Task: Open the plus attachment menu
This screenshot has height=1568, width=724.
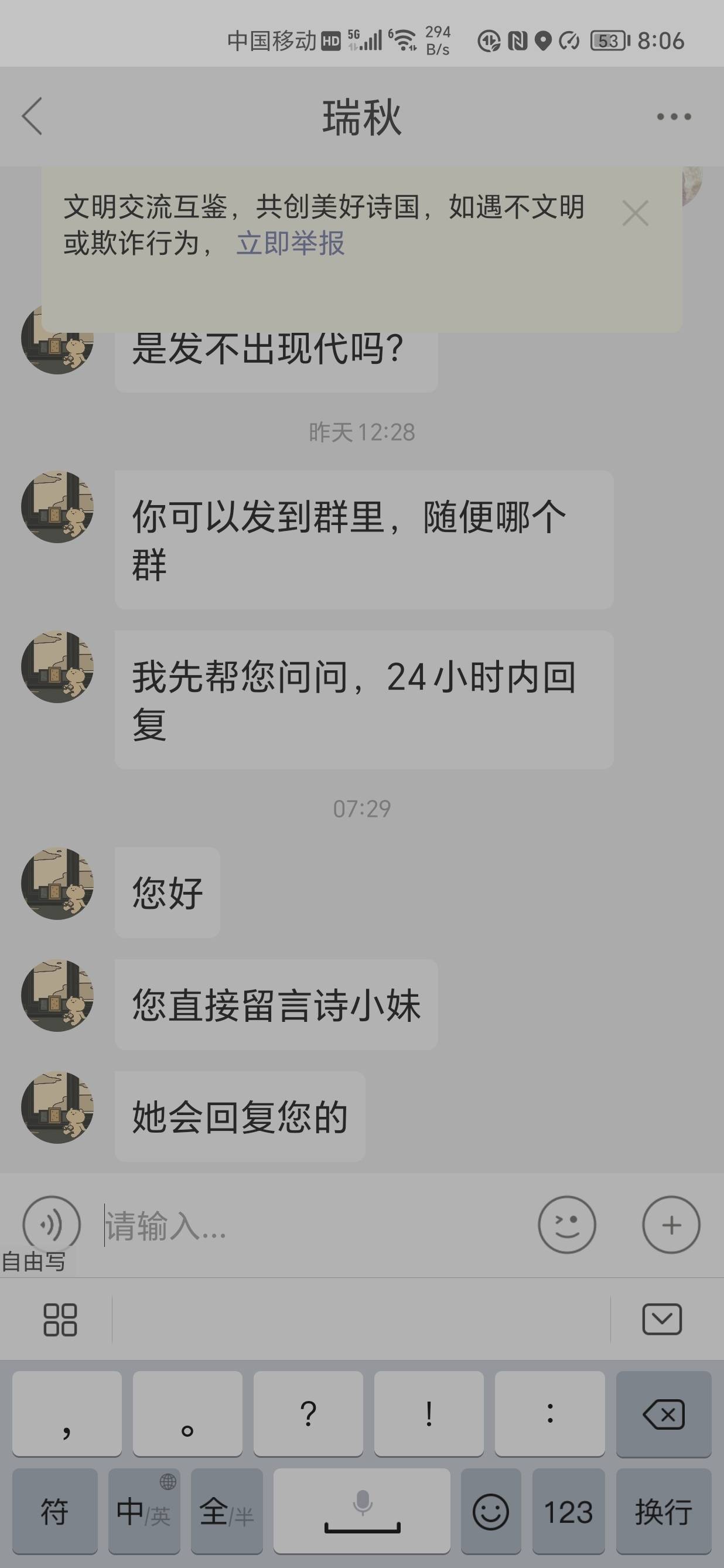Action: point(671,1225)
